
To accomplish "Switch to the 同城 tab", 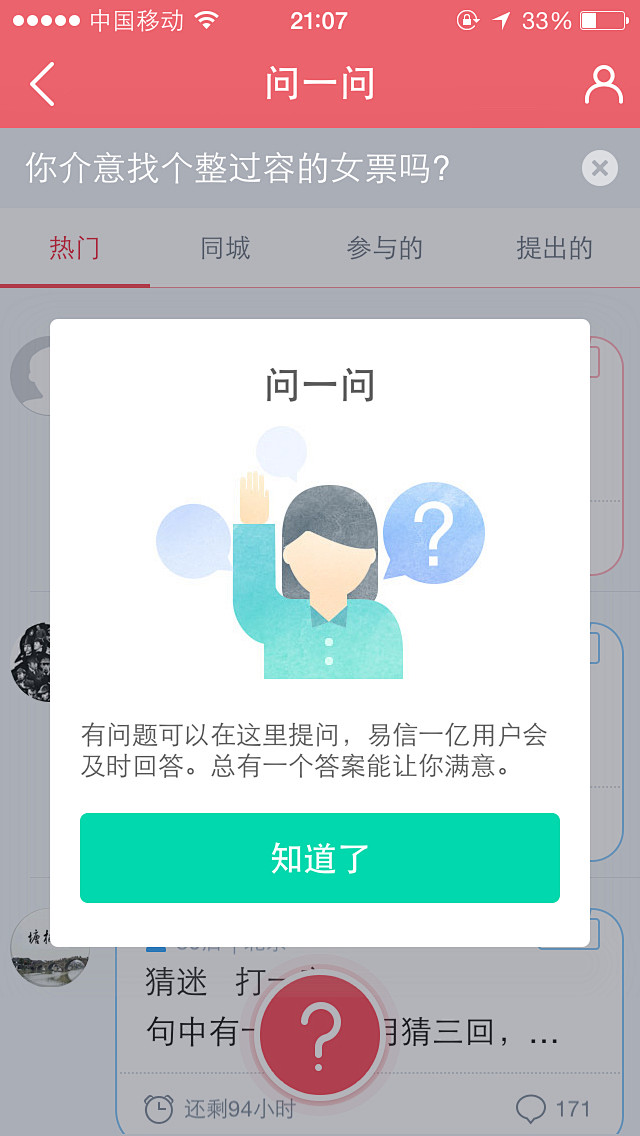I will pos(225,248).
